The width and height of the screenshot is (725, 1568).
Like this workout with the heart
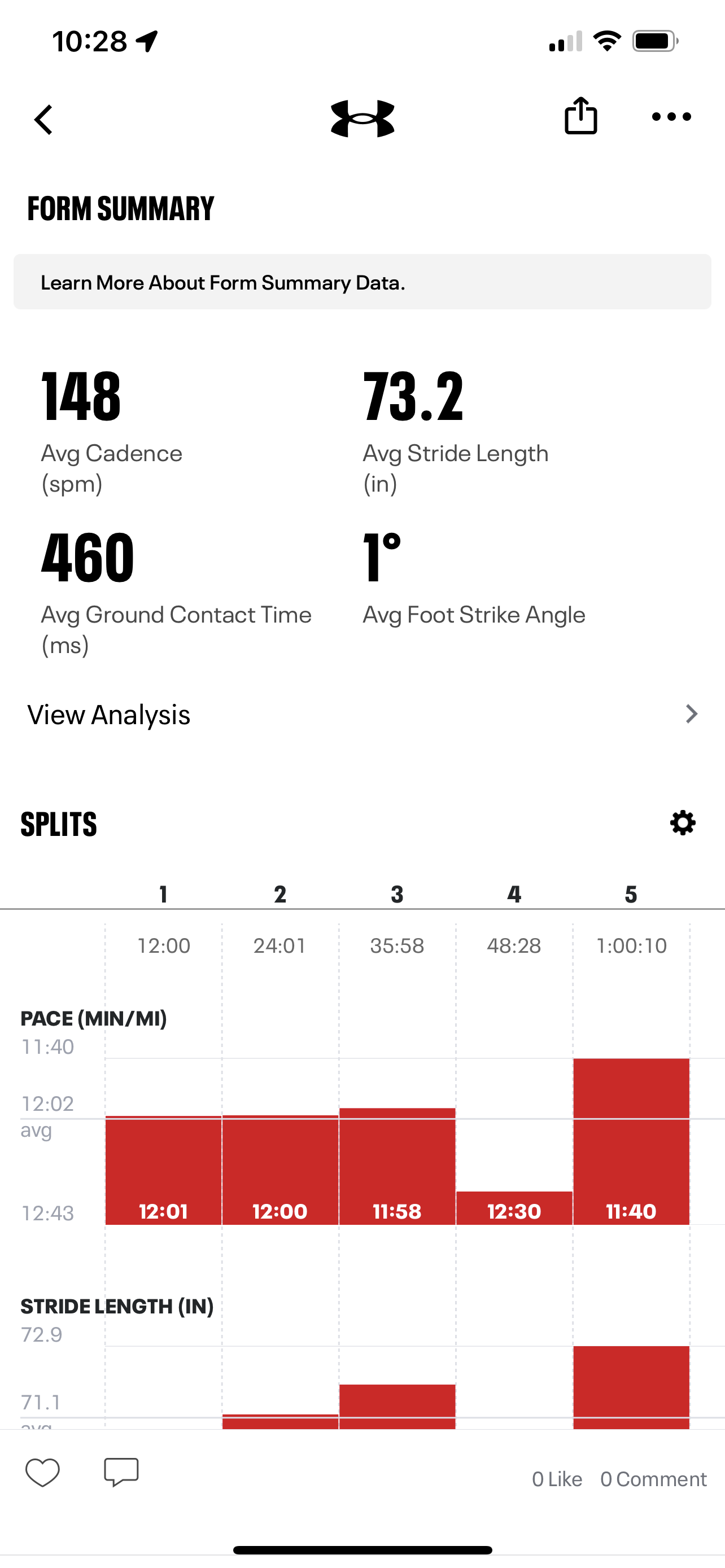pos(42,1473)
